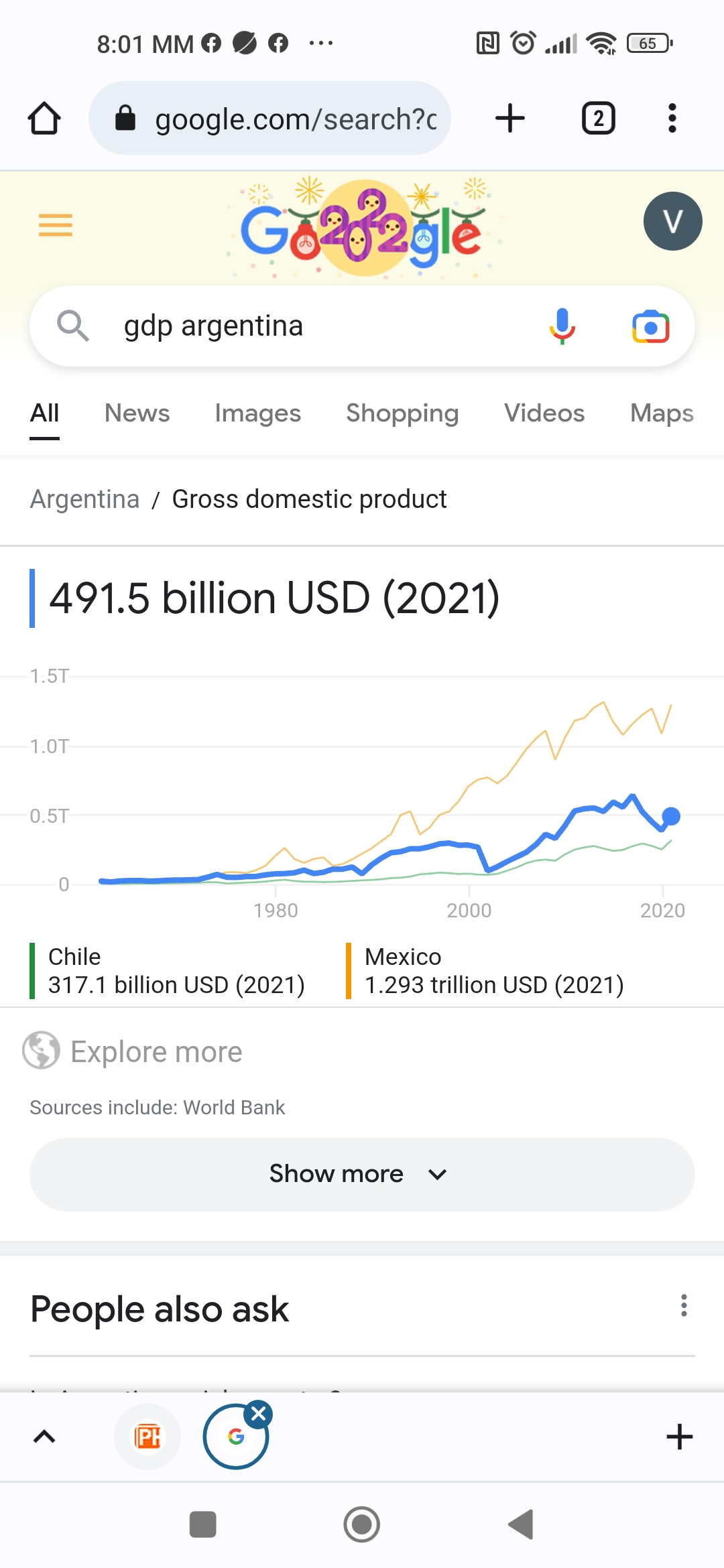Open the Google account avatar V

672,221
